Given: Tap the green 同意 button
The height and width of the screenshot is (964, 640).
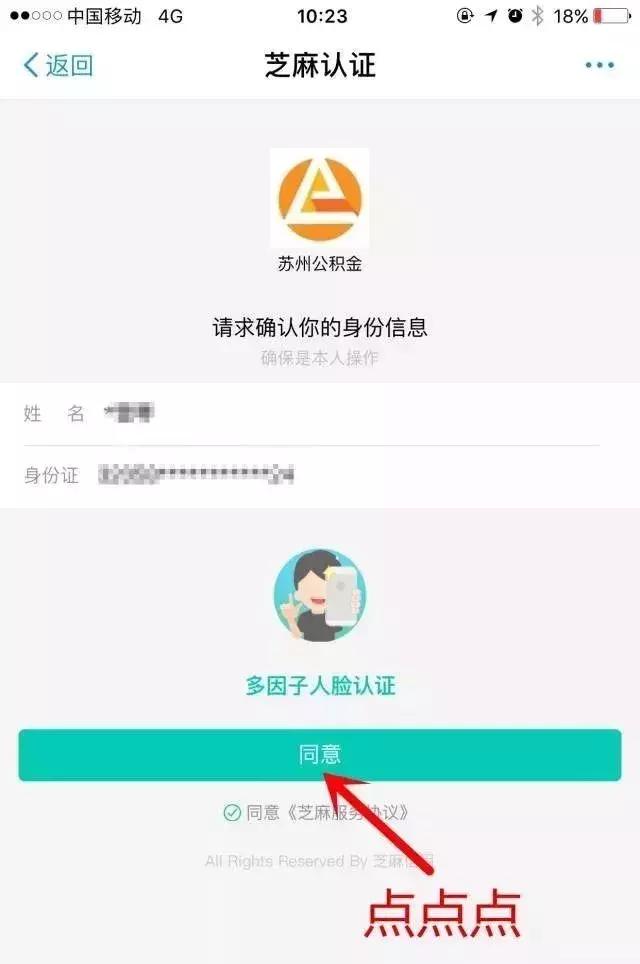Looking at the screenshot, I should click(320, 755).
